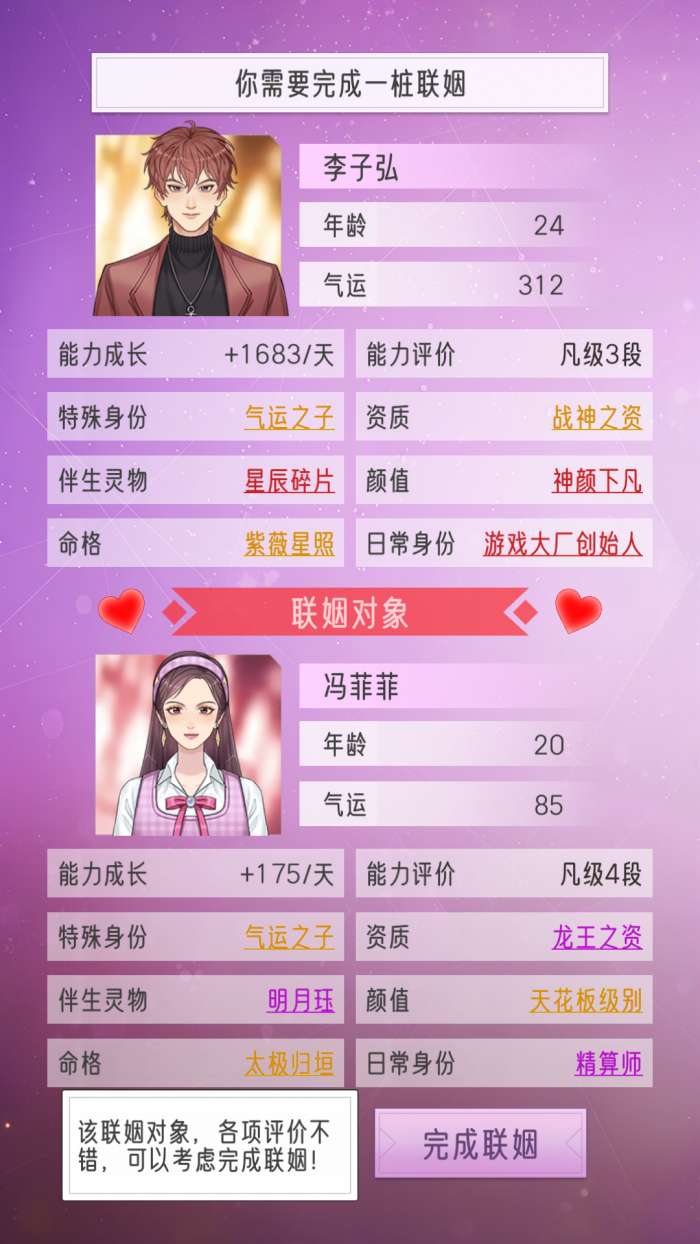Open the 紫薇星照 destiny link
The width and height of the screenshot is (700, 1244).
(x=289, y=544)
